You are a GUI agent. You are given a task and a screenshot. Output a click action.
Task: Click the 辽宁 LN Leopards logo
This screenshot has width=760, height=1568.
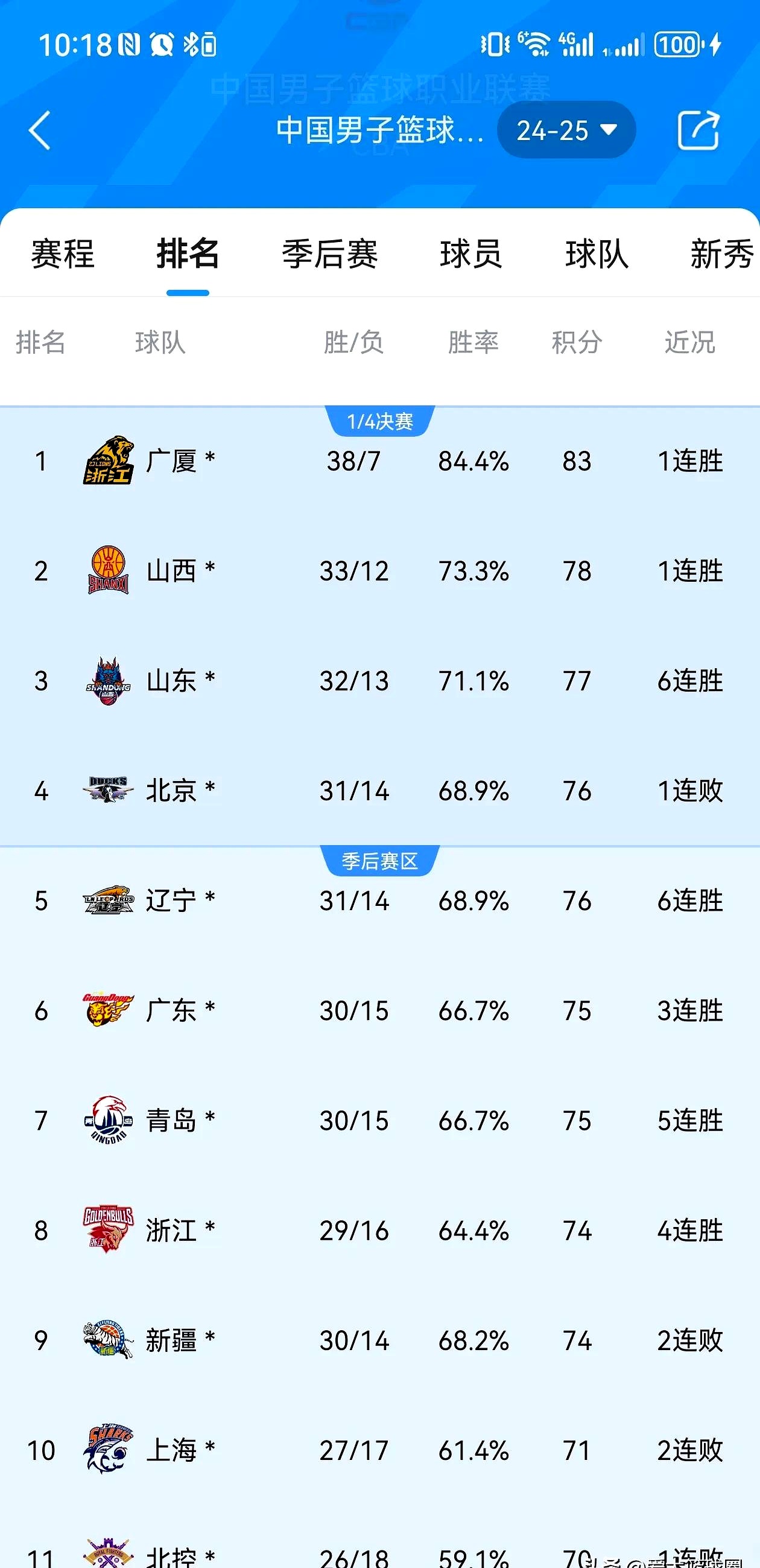coord(109,901)
